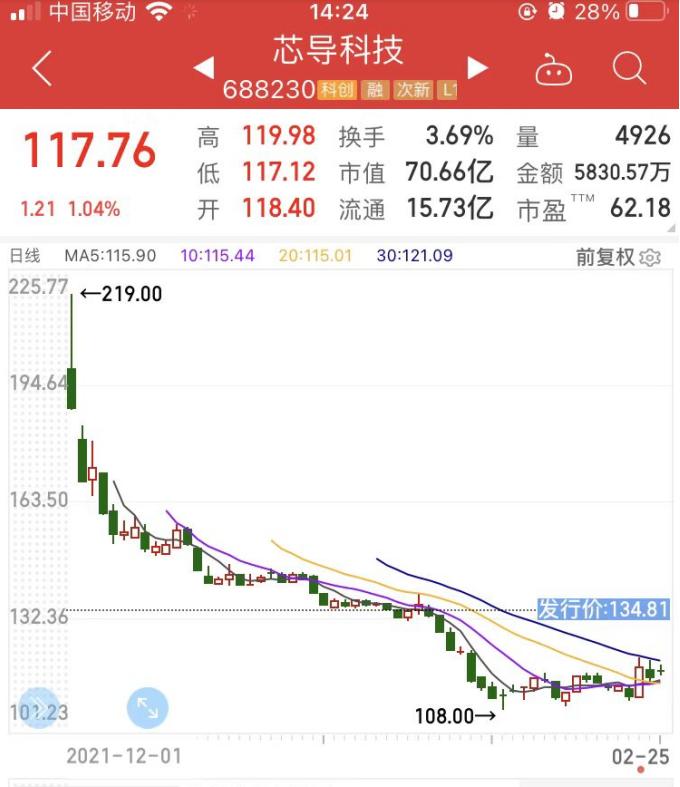The height and width of the screenshot is (787, 680).
Task: Open 前复权 adjustment settings
Action: pos(618,257)
